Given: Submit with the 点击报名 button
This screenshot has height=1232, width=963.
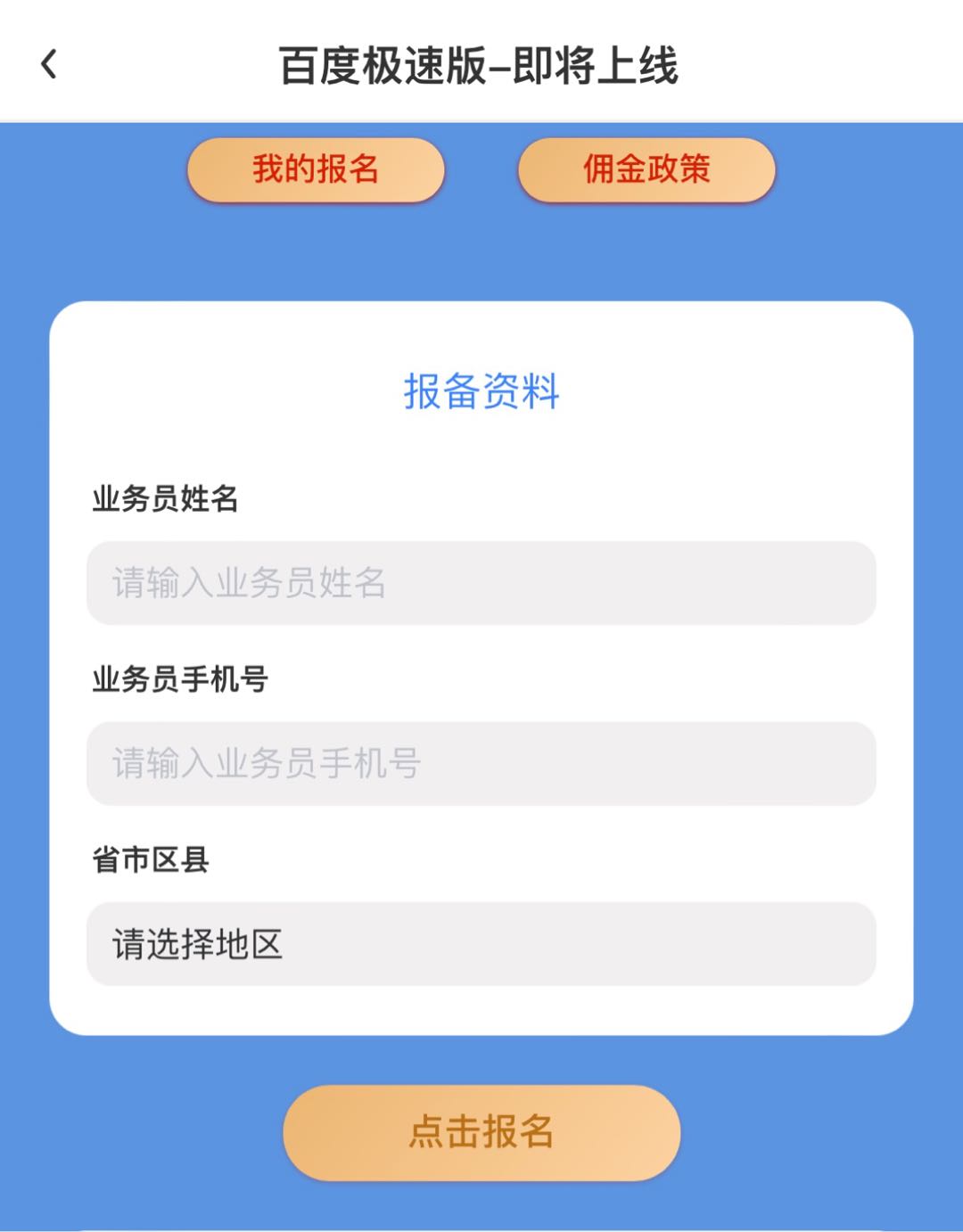Looking at the screenshot, I should pyautogui.click(x=481, y=1132).
